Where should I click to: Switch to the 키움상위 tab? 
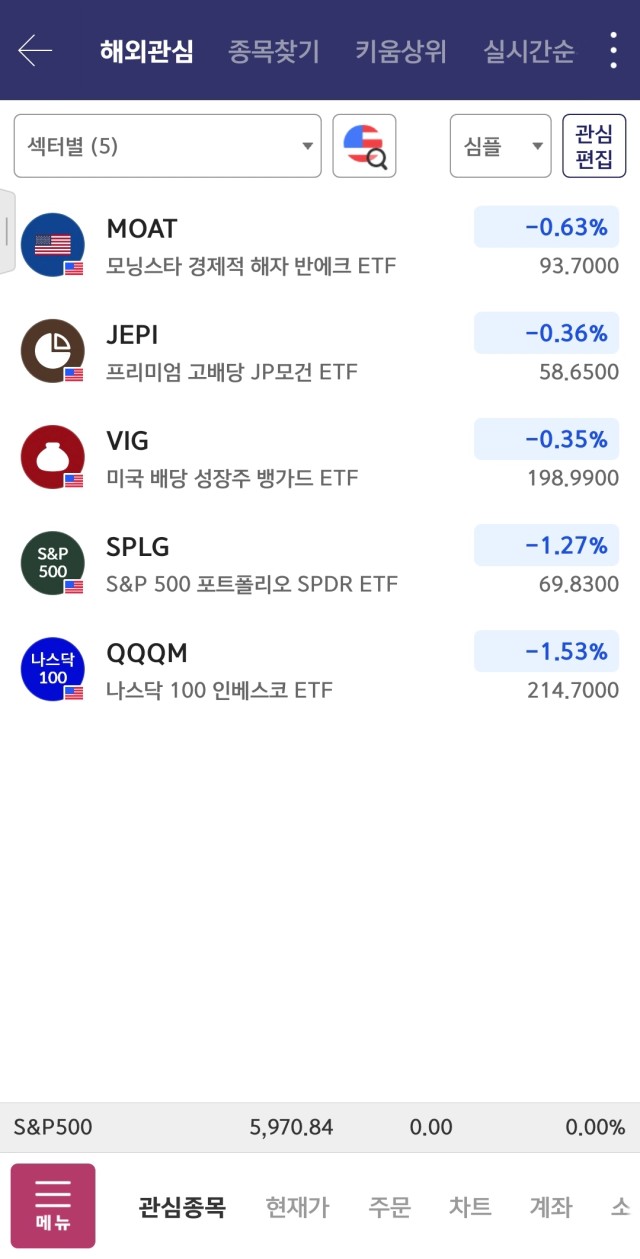(401, 51)
